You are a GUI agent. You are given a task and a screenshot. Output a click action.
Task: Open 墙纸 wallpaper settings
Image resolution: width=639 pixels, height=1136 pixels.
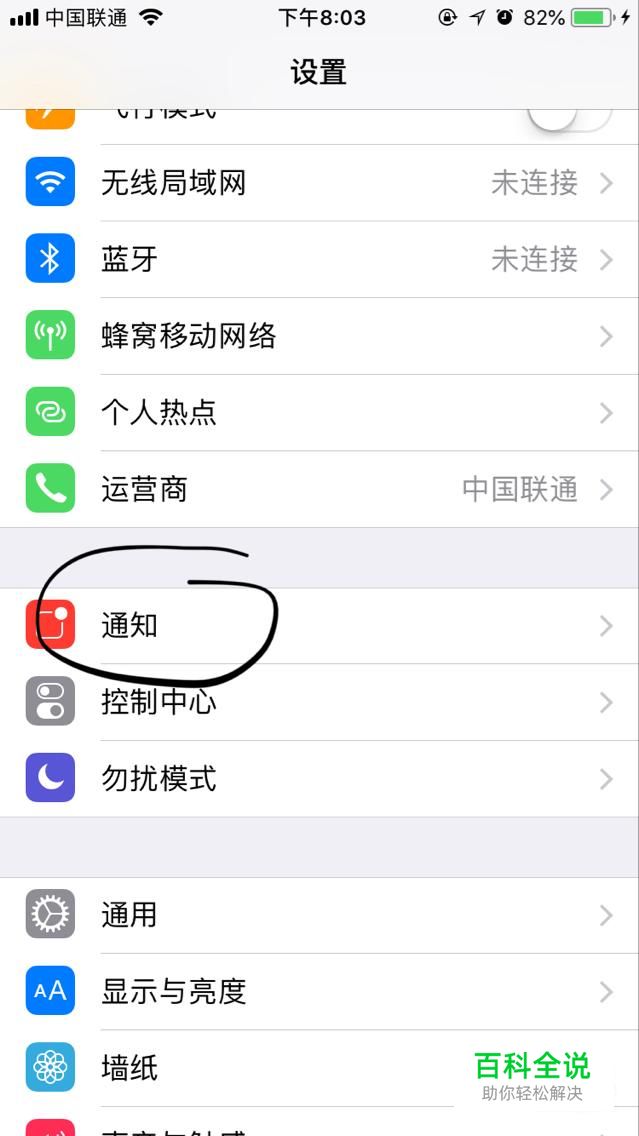(x=300, y=1068)
